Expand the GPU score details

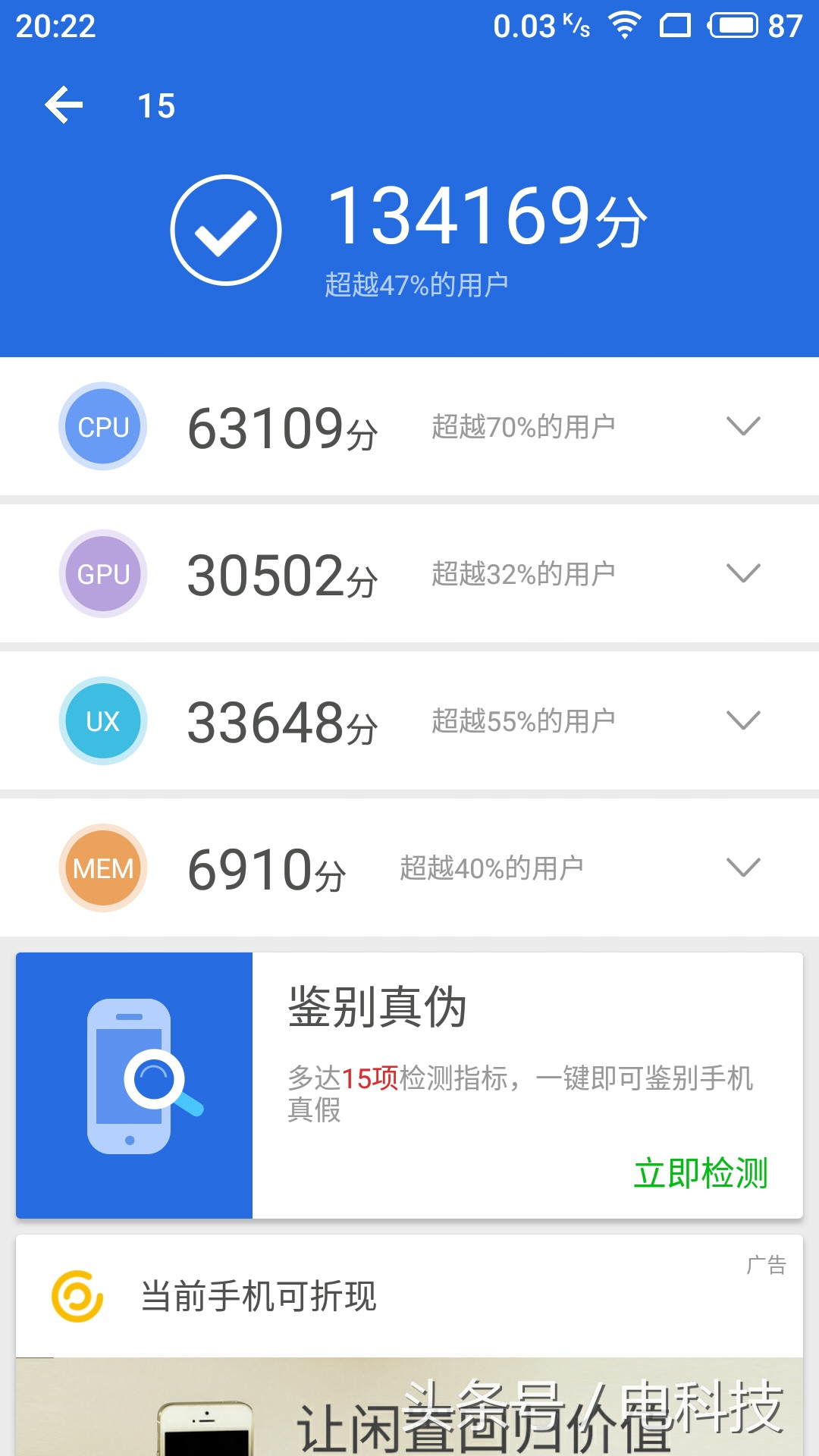(x=744, y=573)
